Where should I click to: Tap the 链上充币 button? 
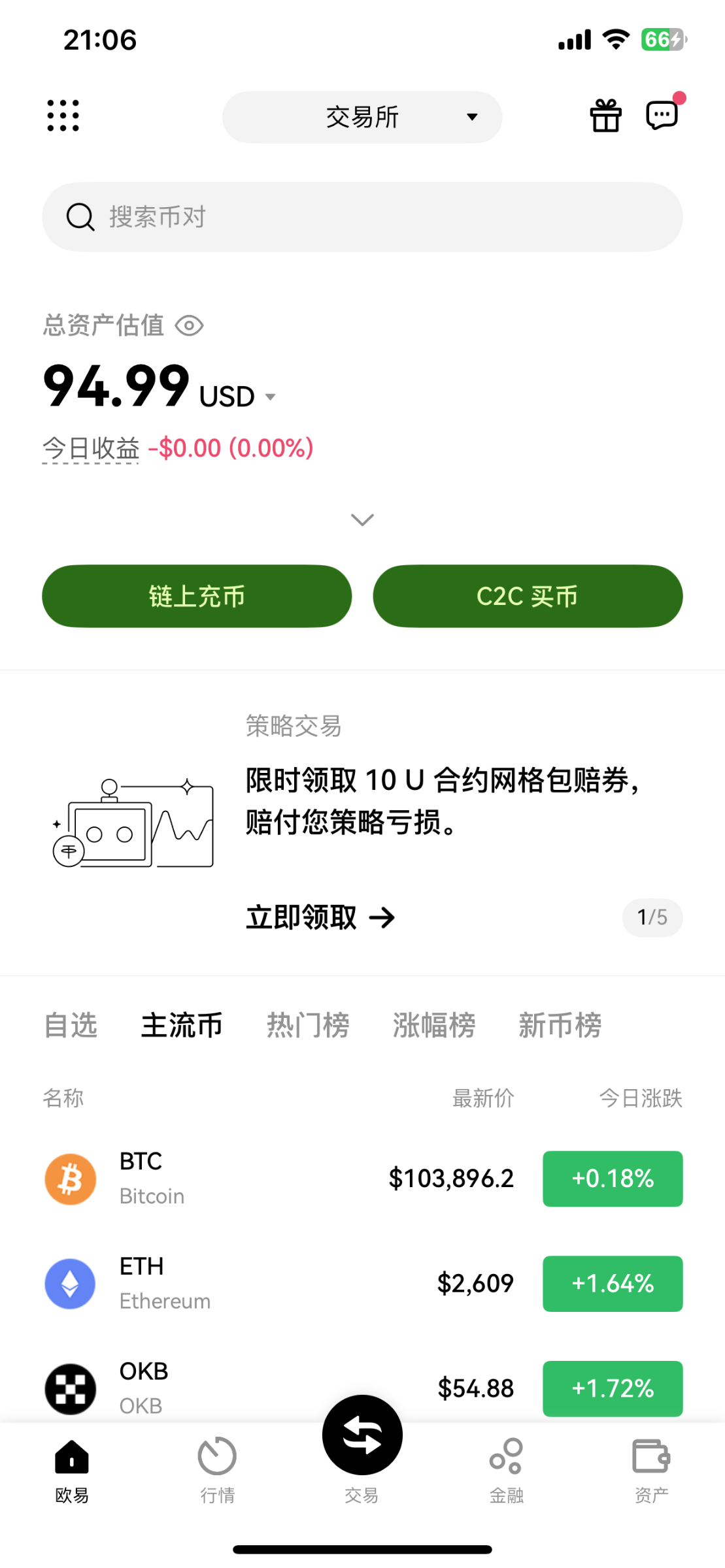pos(197,596)
